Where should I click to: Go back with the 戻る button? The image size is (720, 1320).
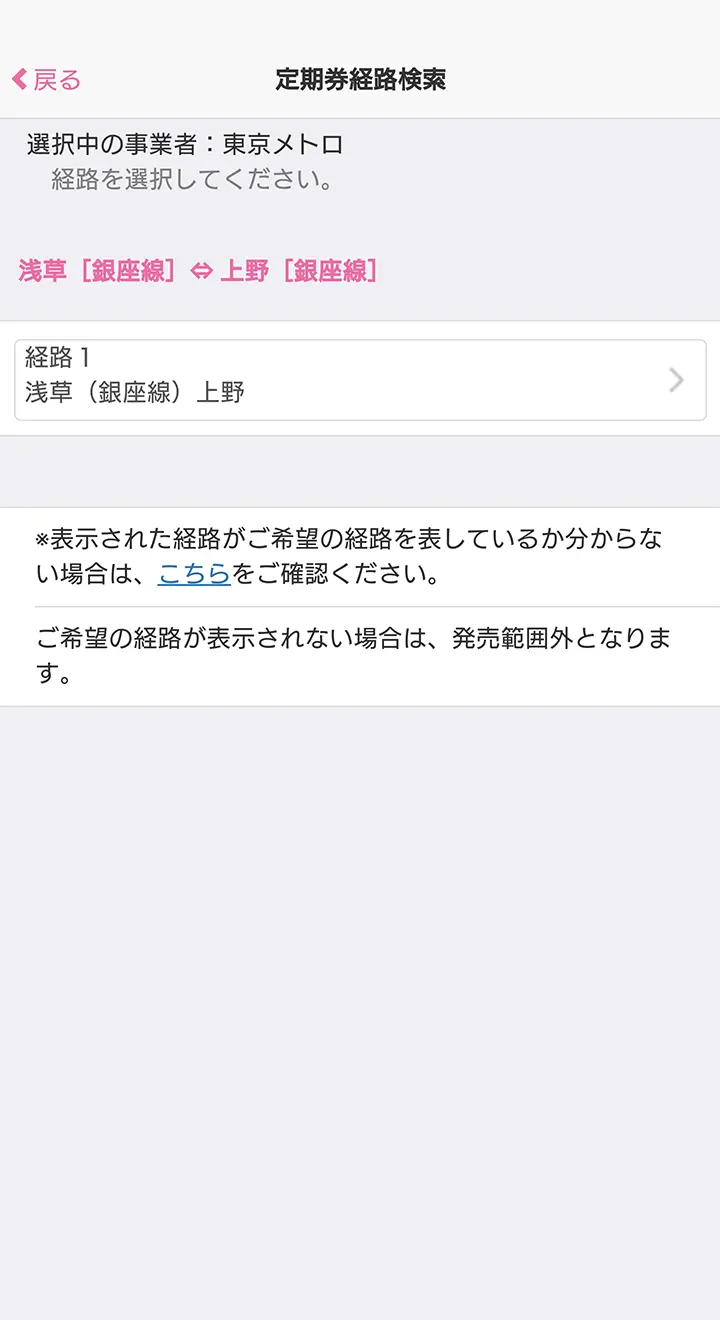(46, 80)
